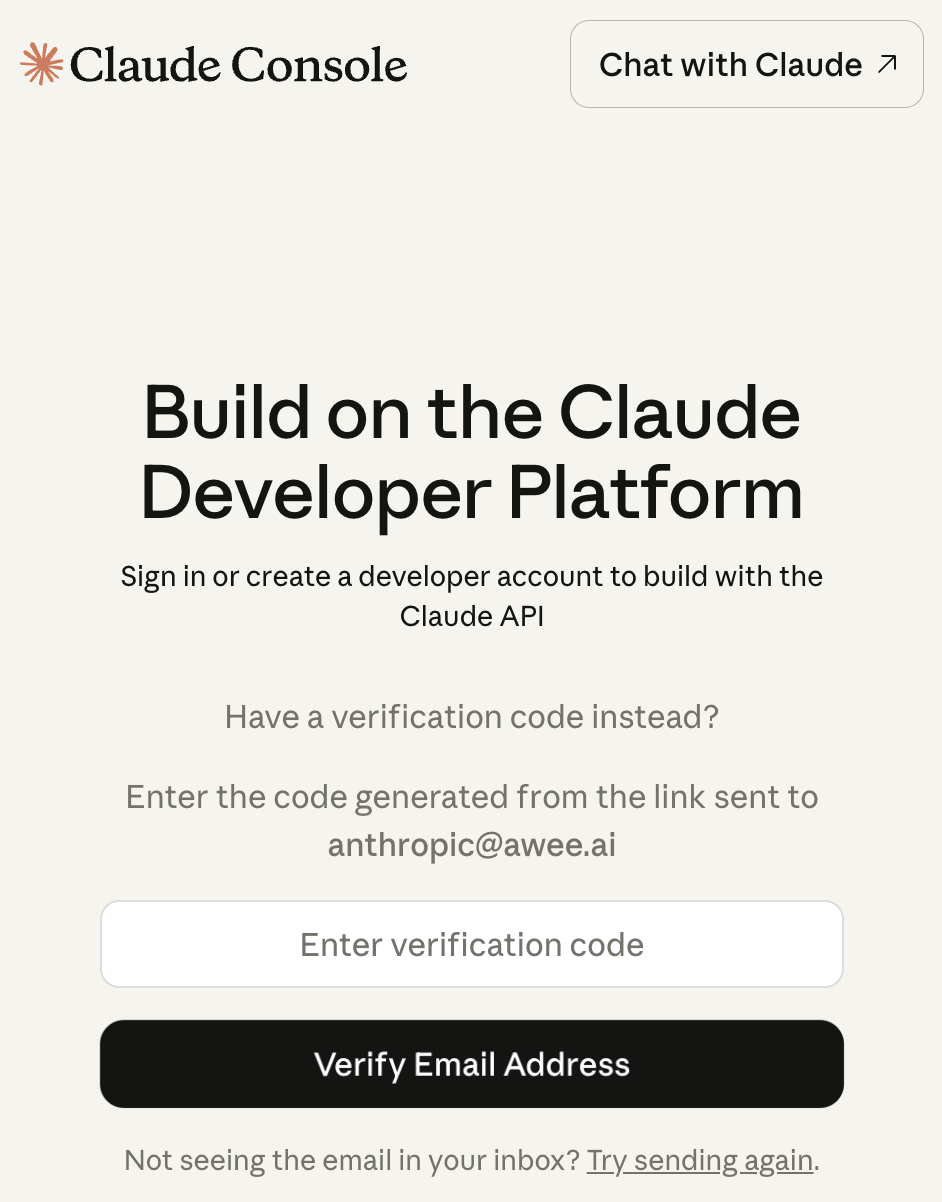The width and height of the screenshot is (942, 1202).
Task: Open Chat with Claude
Action: (746, 65)
